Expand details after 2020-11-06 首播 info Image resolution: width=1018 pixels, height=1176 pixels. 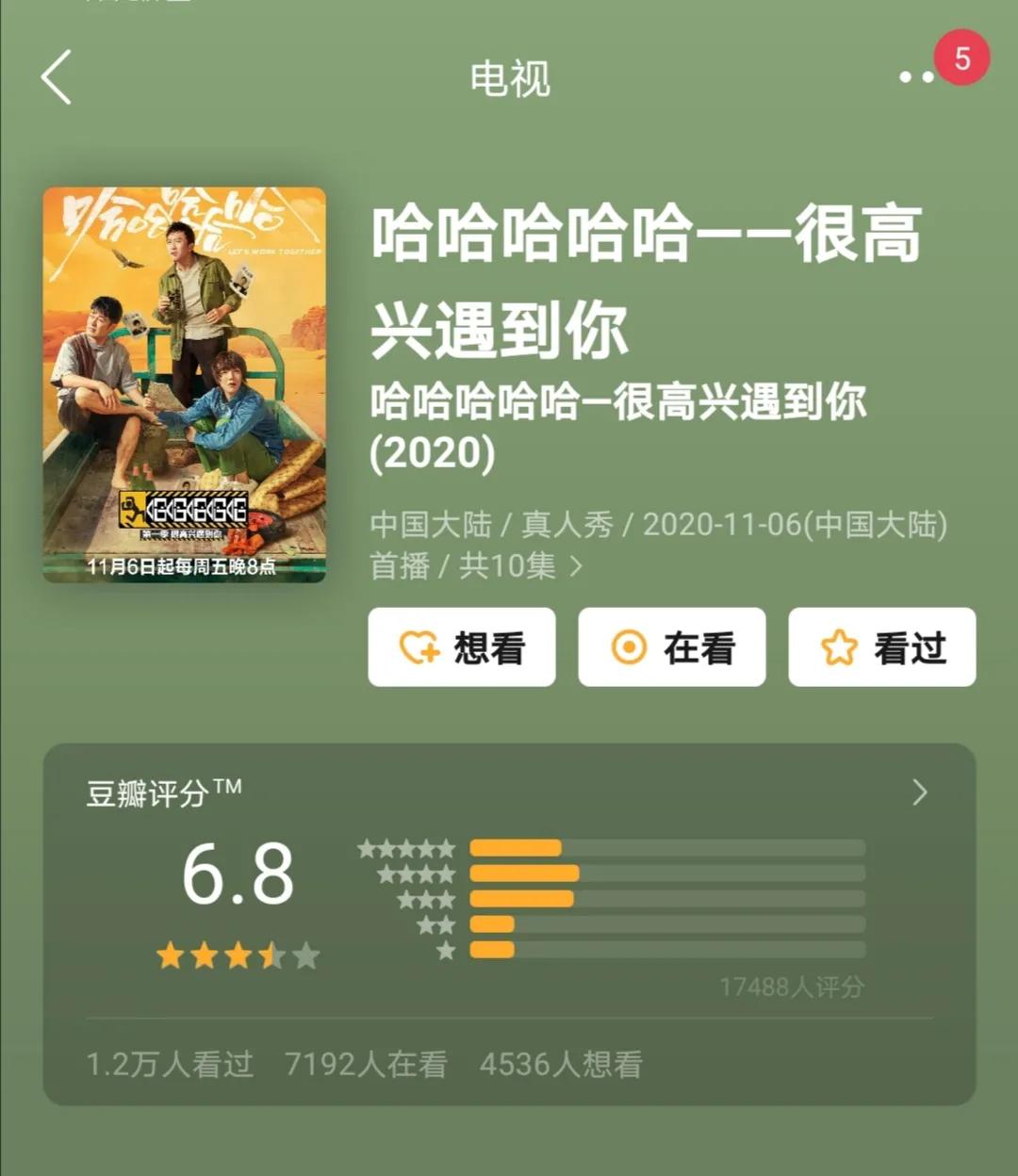click(x=576, y=564)
